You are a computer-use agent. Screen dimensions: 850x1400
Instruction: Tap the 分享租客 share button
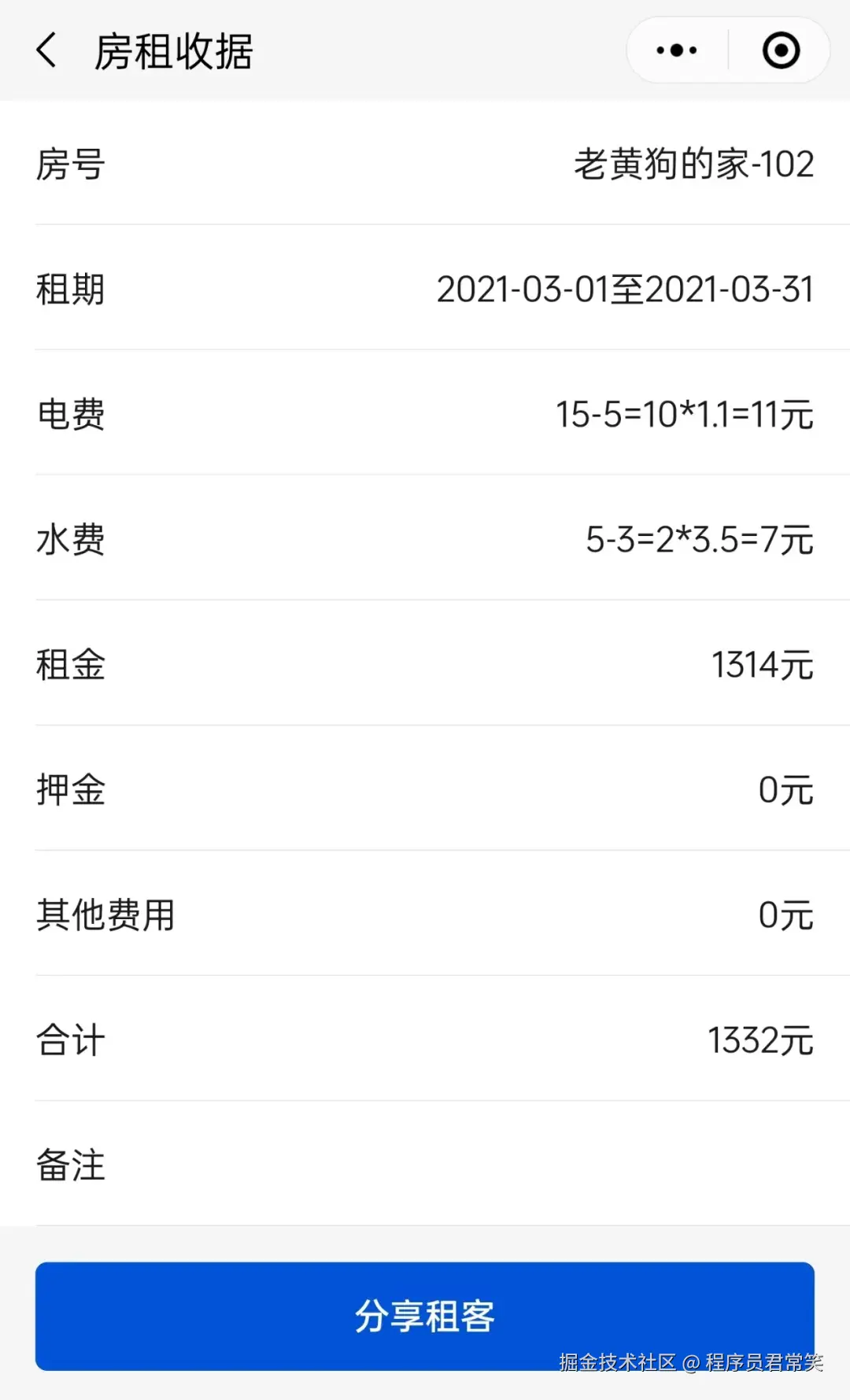point(425,1316)
